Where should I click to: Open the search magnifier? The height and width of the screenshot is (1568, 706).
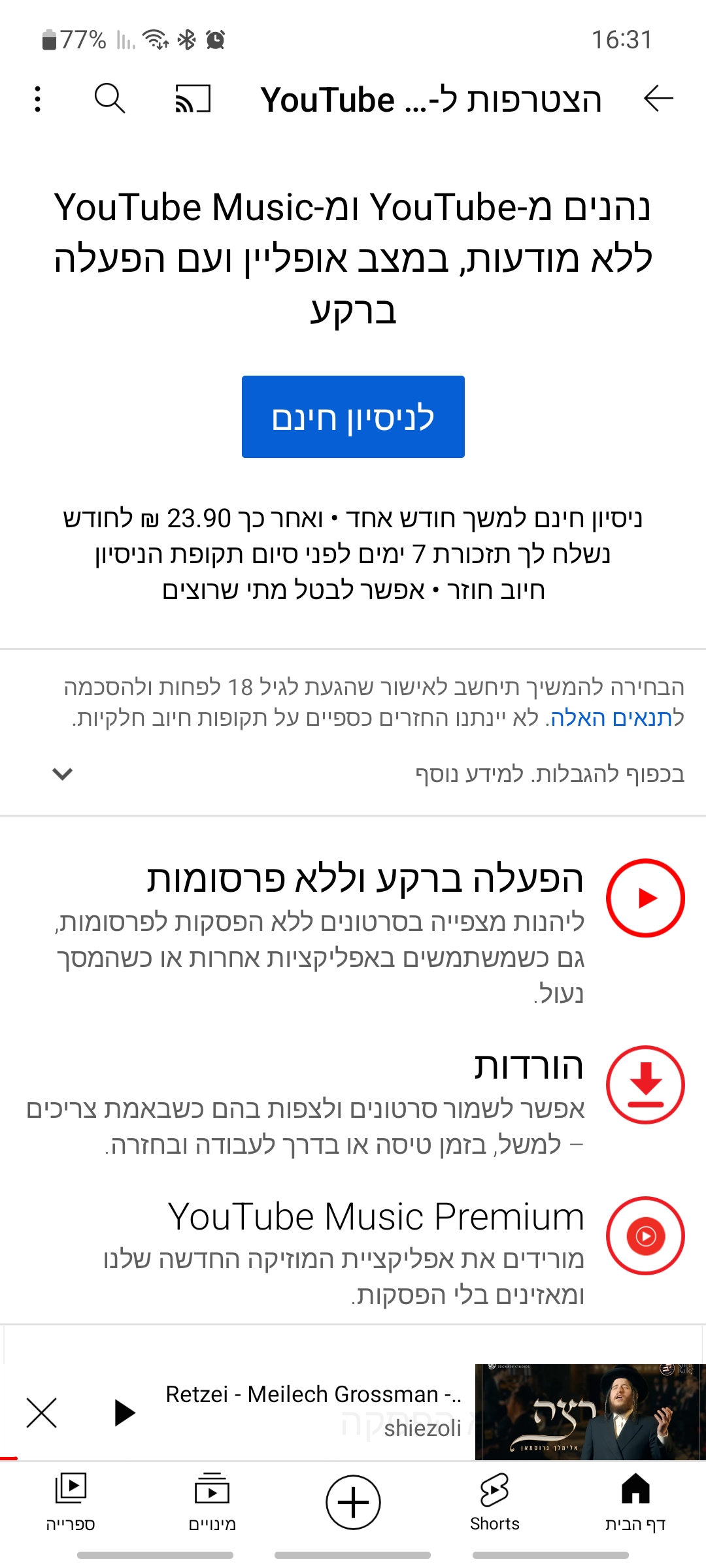tap(110, 99)
